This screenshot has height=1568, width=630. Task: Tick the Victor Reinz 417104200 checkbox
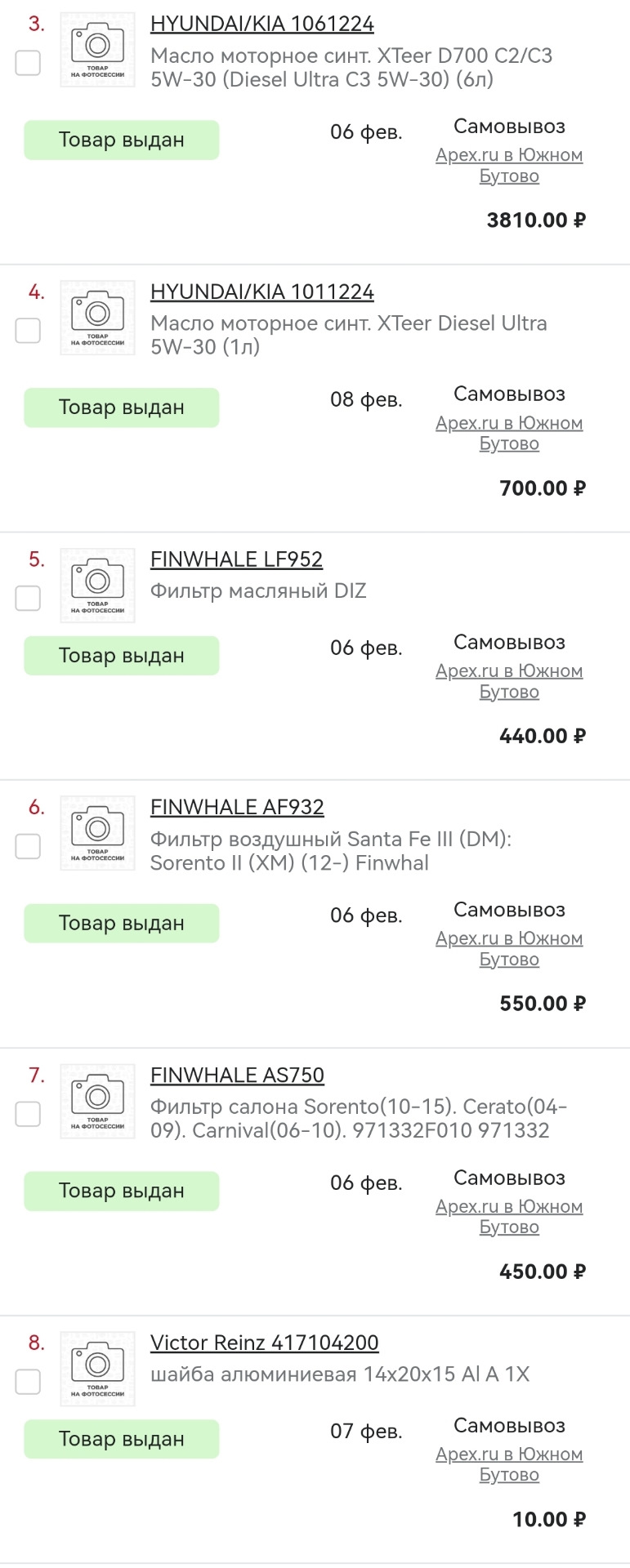[x=29, y=1382]
